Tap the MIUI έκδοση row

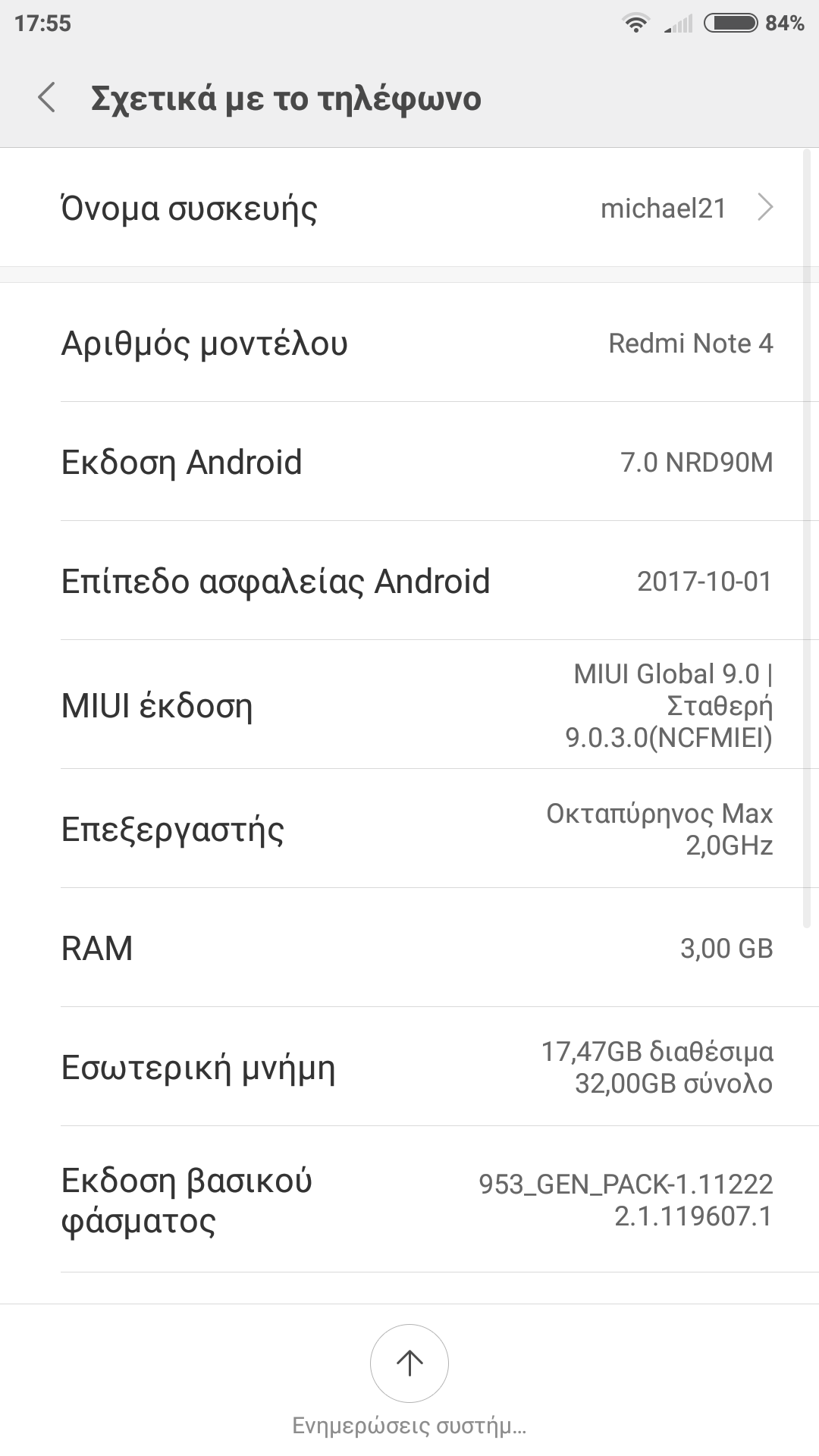(409, 705)
